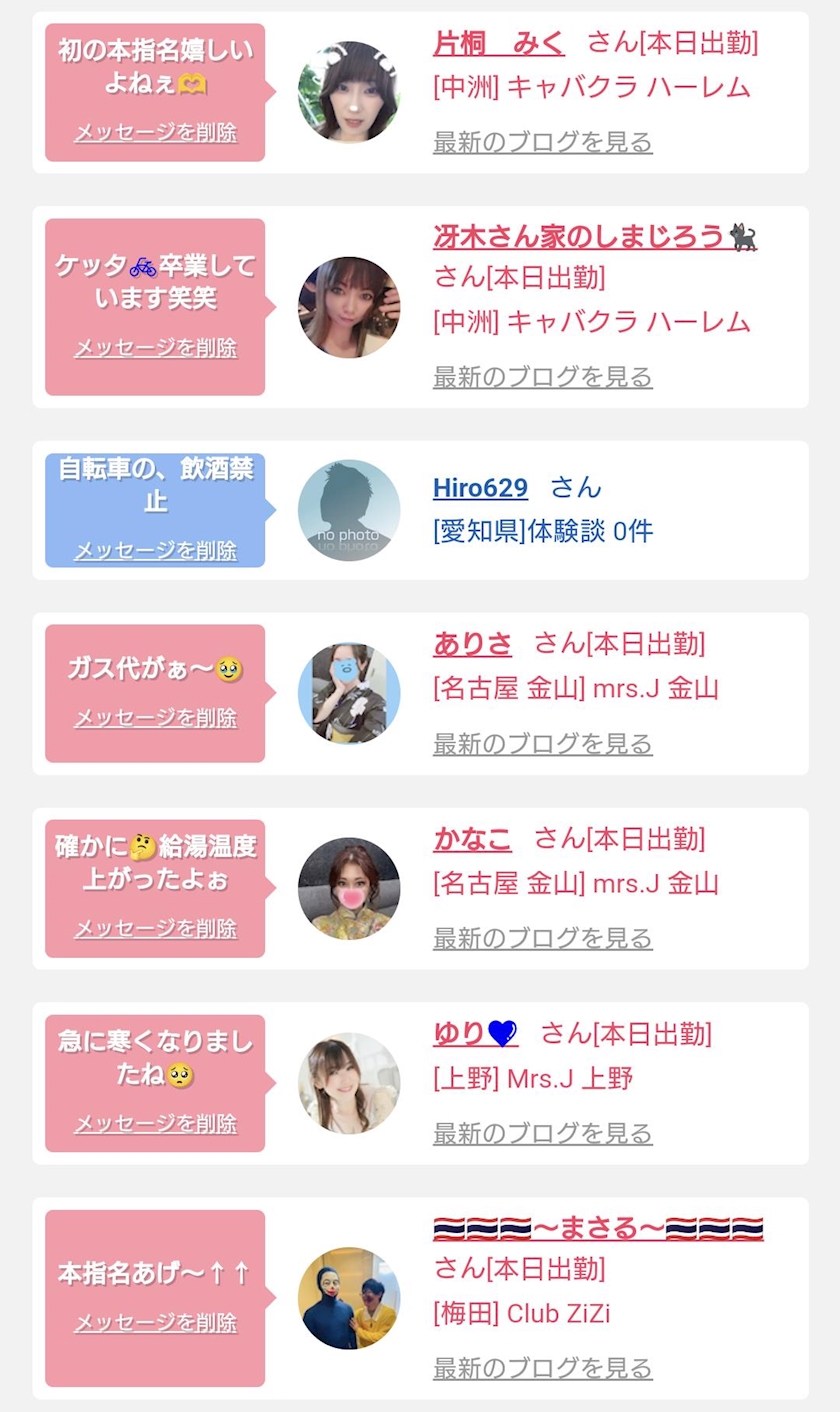Screen dimensions: 840x1412
Task: View まさる's latest blog
Action: (x=542, y=1368)
